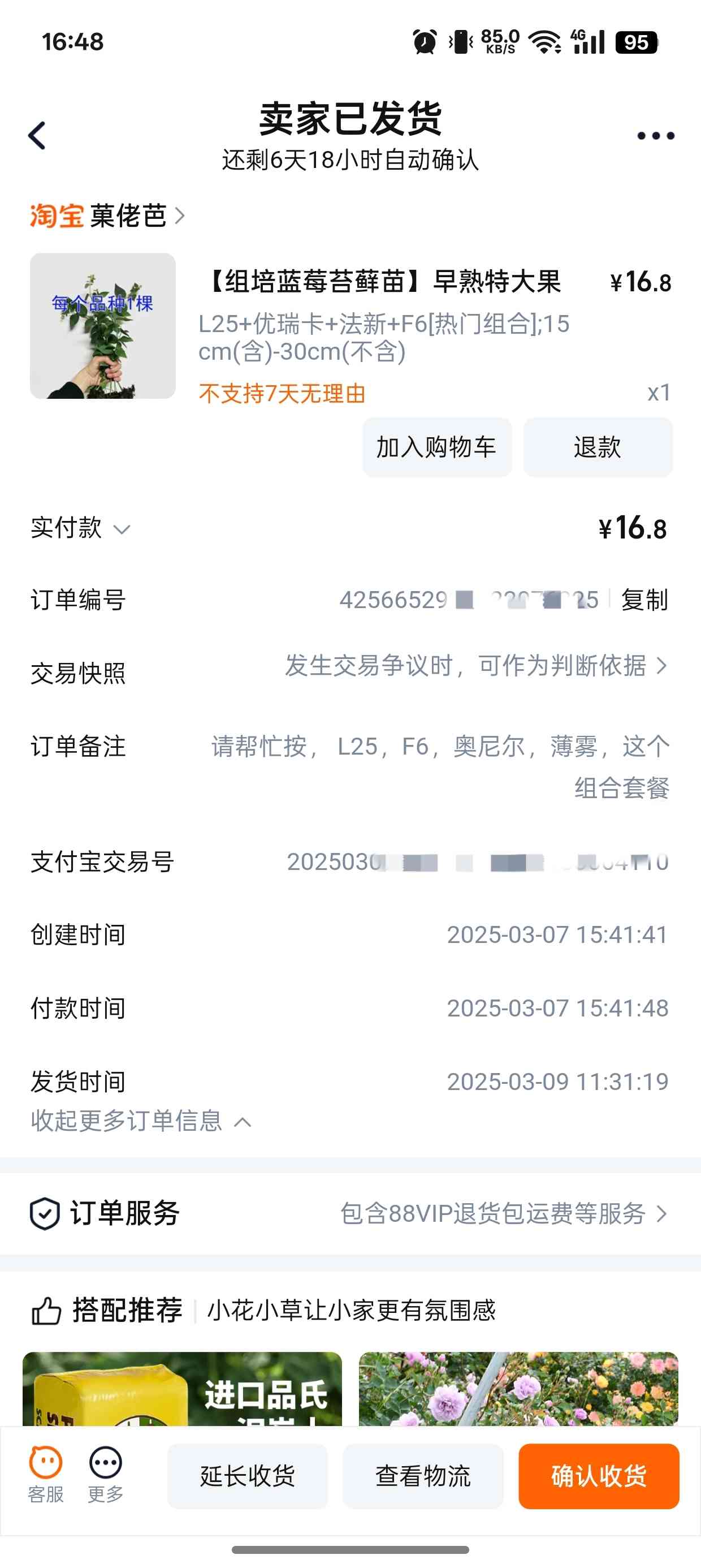Open the flowering rose garden card

(x=518, y=1389)
